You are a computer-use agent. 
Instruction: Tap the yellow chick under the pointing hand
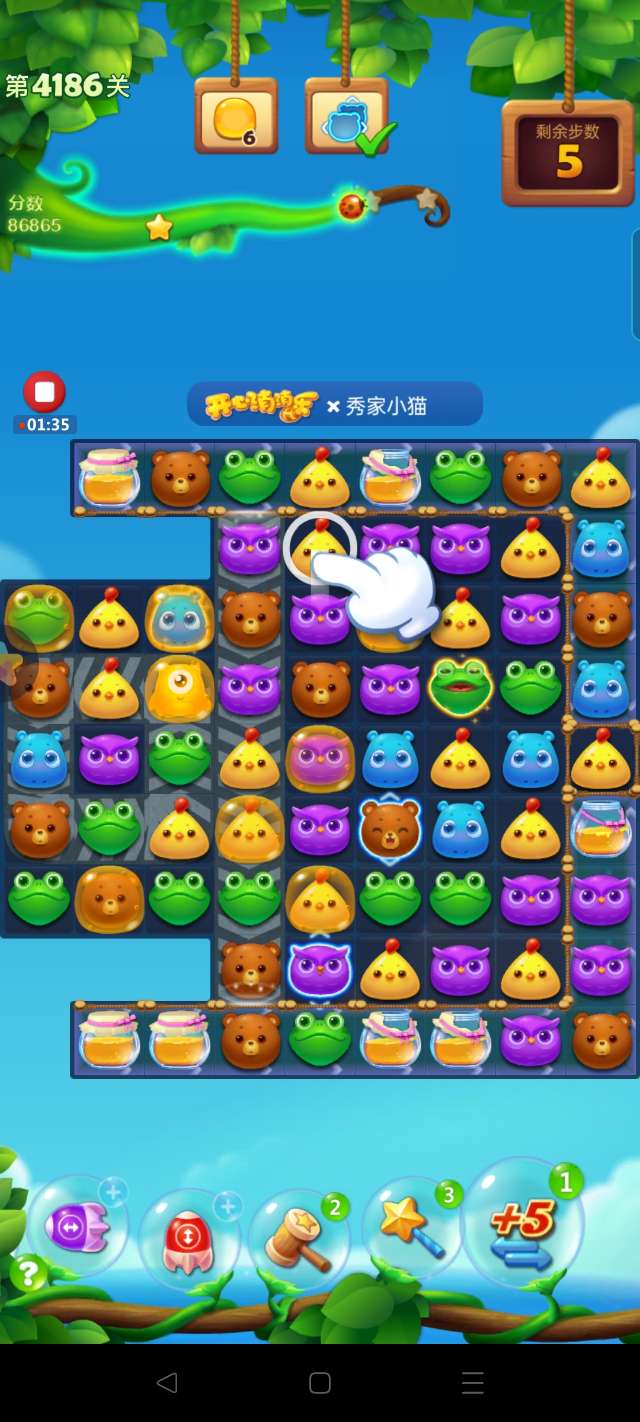pyautogui.click(x=320, y=547)
